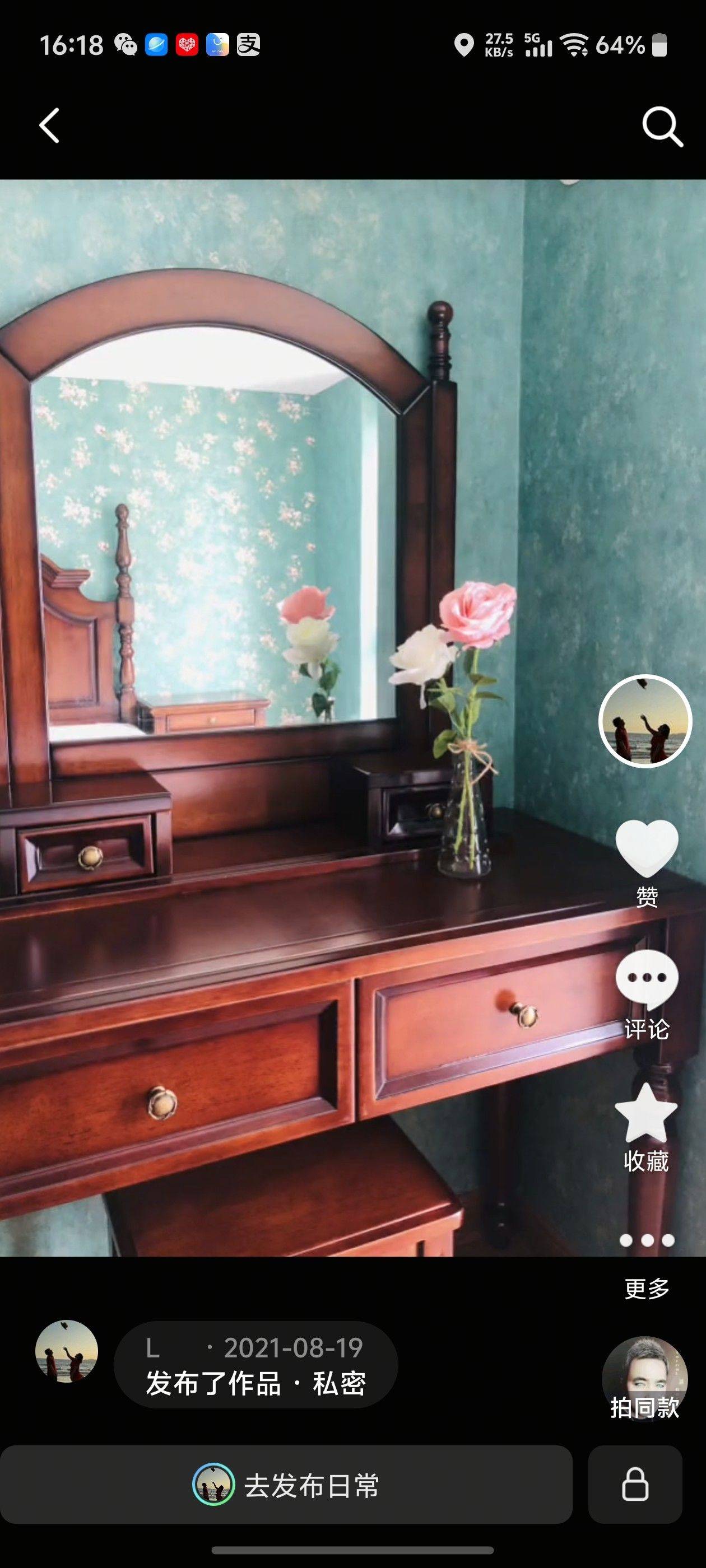Open the small avatar beside the 2021-08-19 post date
This screenshot has height=1568, width=706.
coord(66,1351)
